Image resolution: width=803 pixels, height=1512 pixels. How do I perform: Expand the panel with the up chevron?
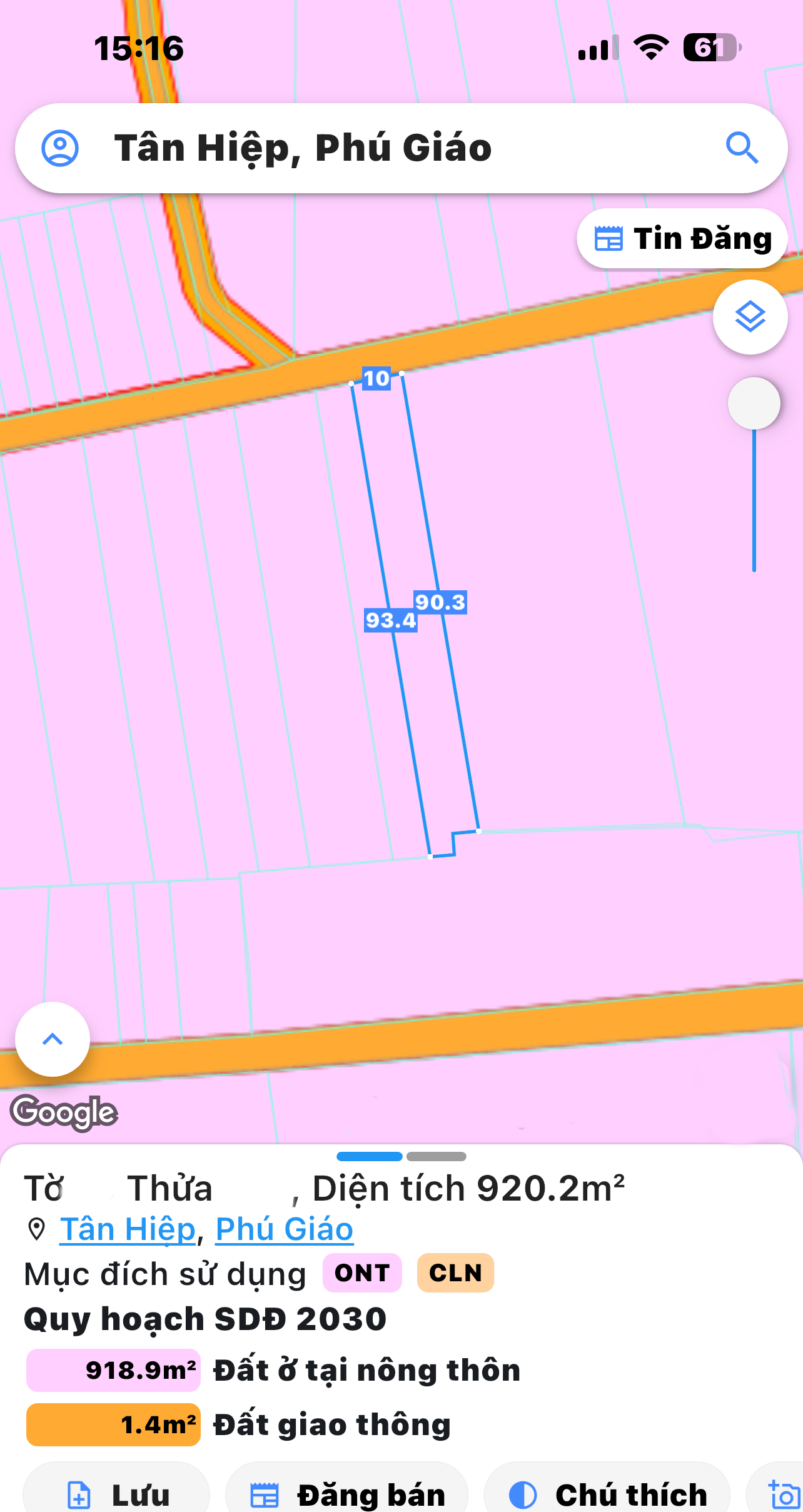coord(53,1039)
